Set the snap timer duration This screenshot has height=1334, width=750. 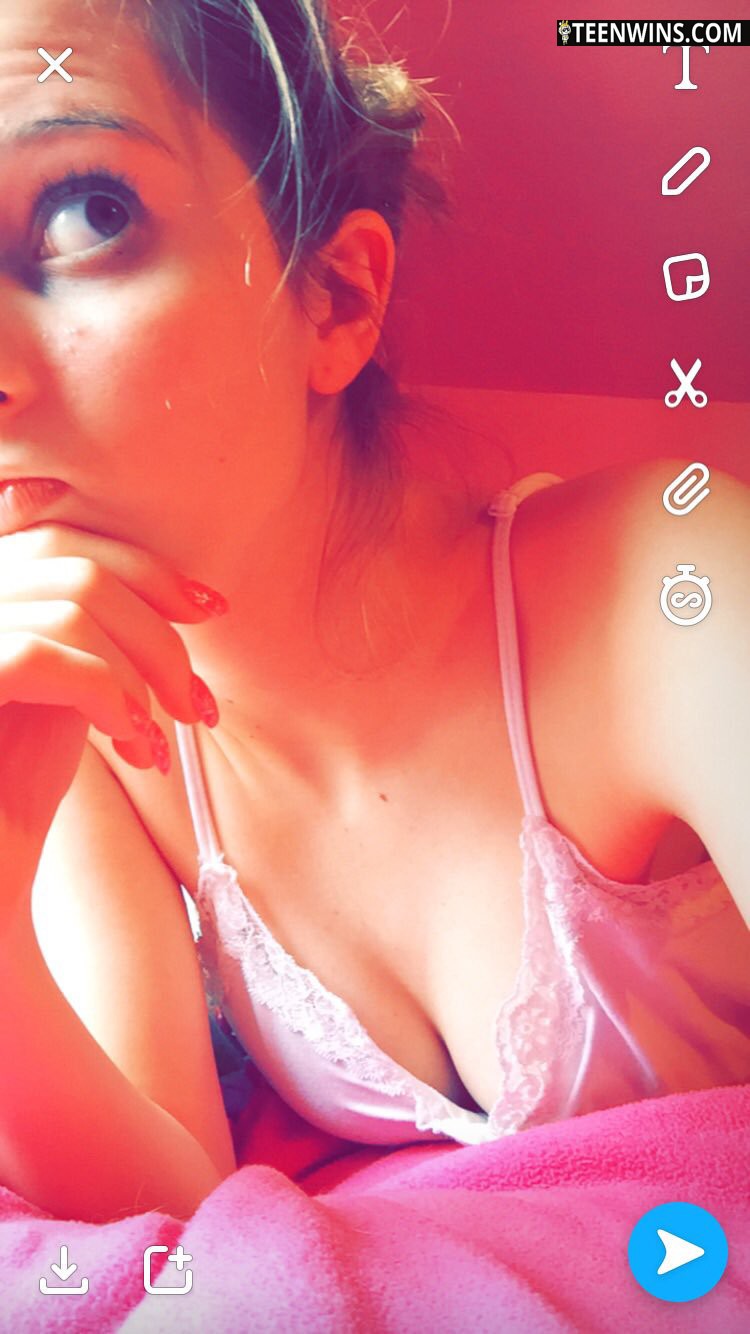coord(686,596)
